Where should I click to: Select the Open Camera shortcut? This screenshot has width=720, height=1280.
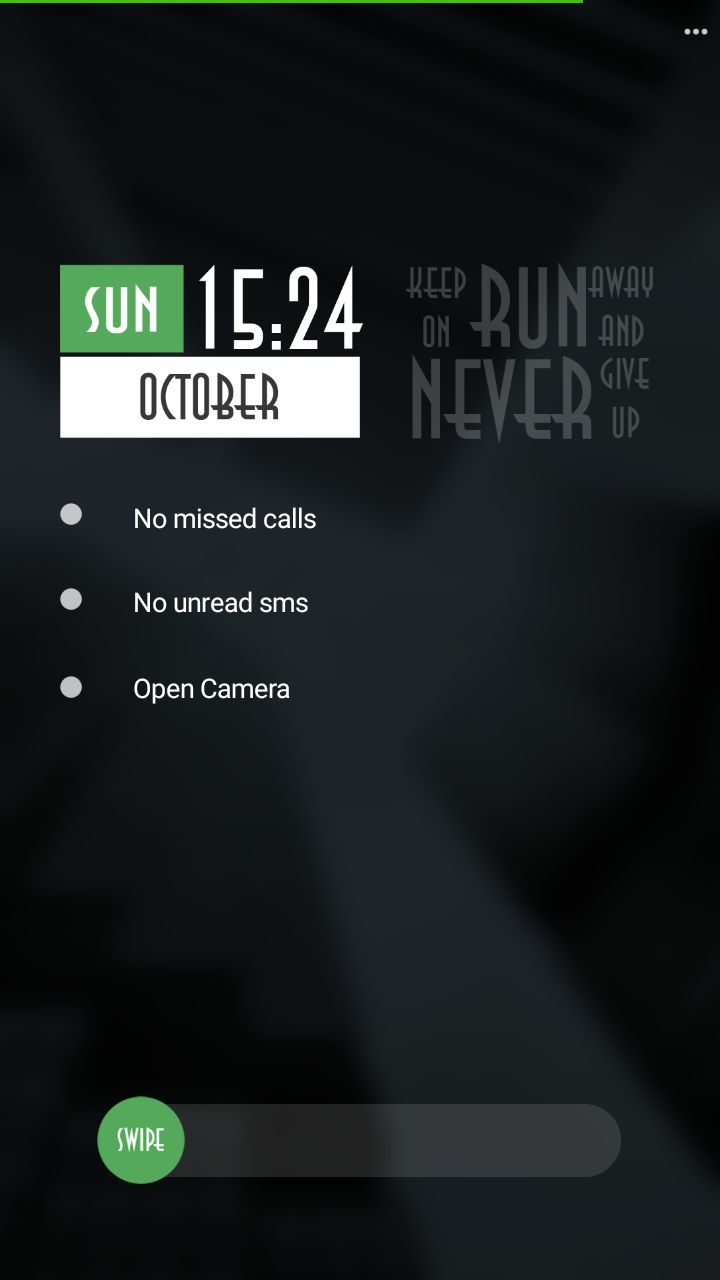click(x=211, y=689)
